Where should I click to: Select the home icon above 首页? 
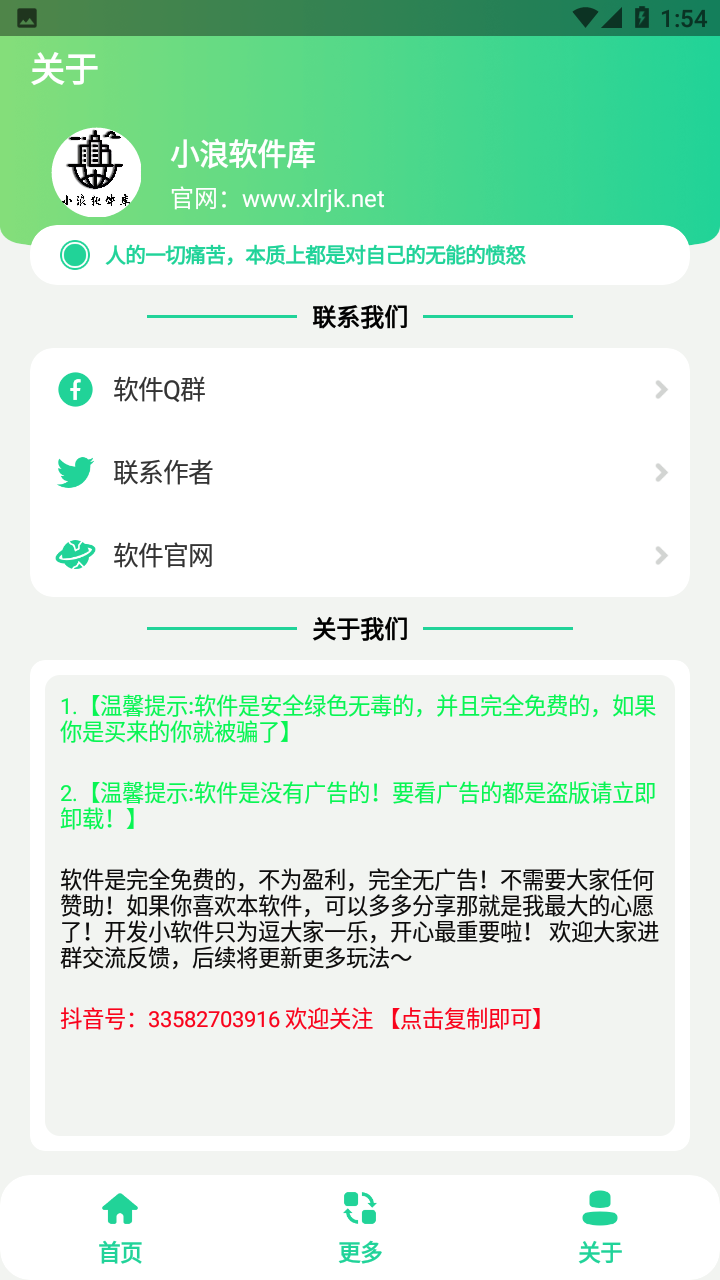(120, 1209)
